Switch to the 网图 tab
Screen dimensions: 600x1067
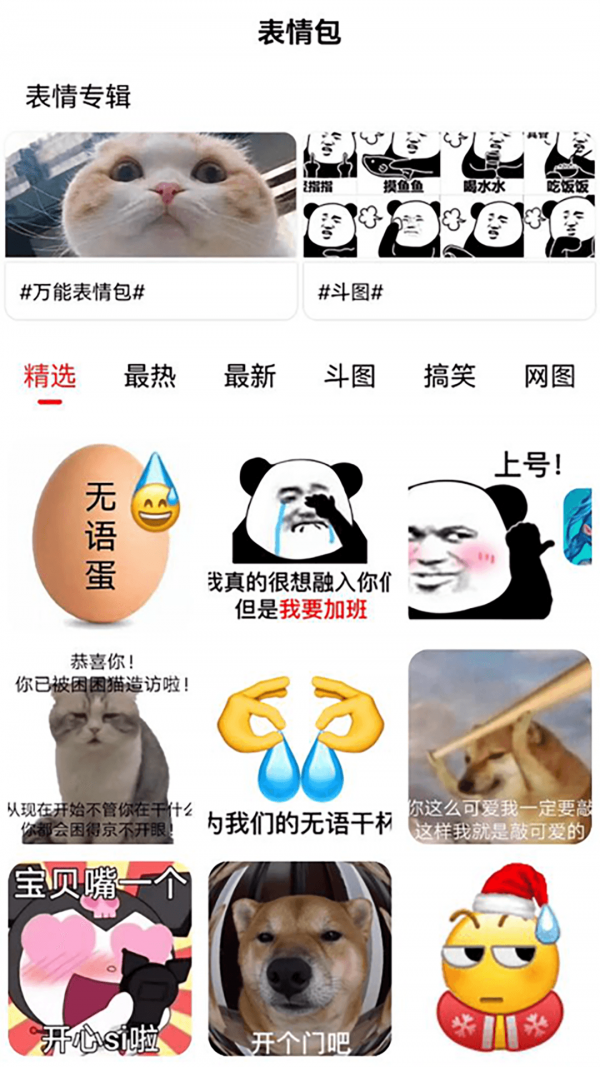550,376
